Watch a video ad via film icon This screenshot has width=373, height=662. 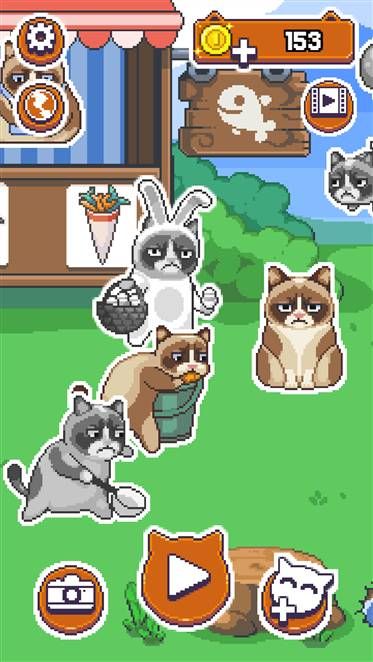pyautogui.click(x=329, y=105)
